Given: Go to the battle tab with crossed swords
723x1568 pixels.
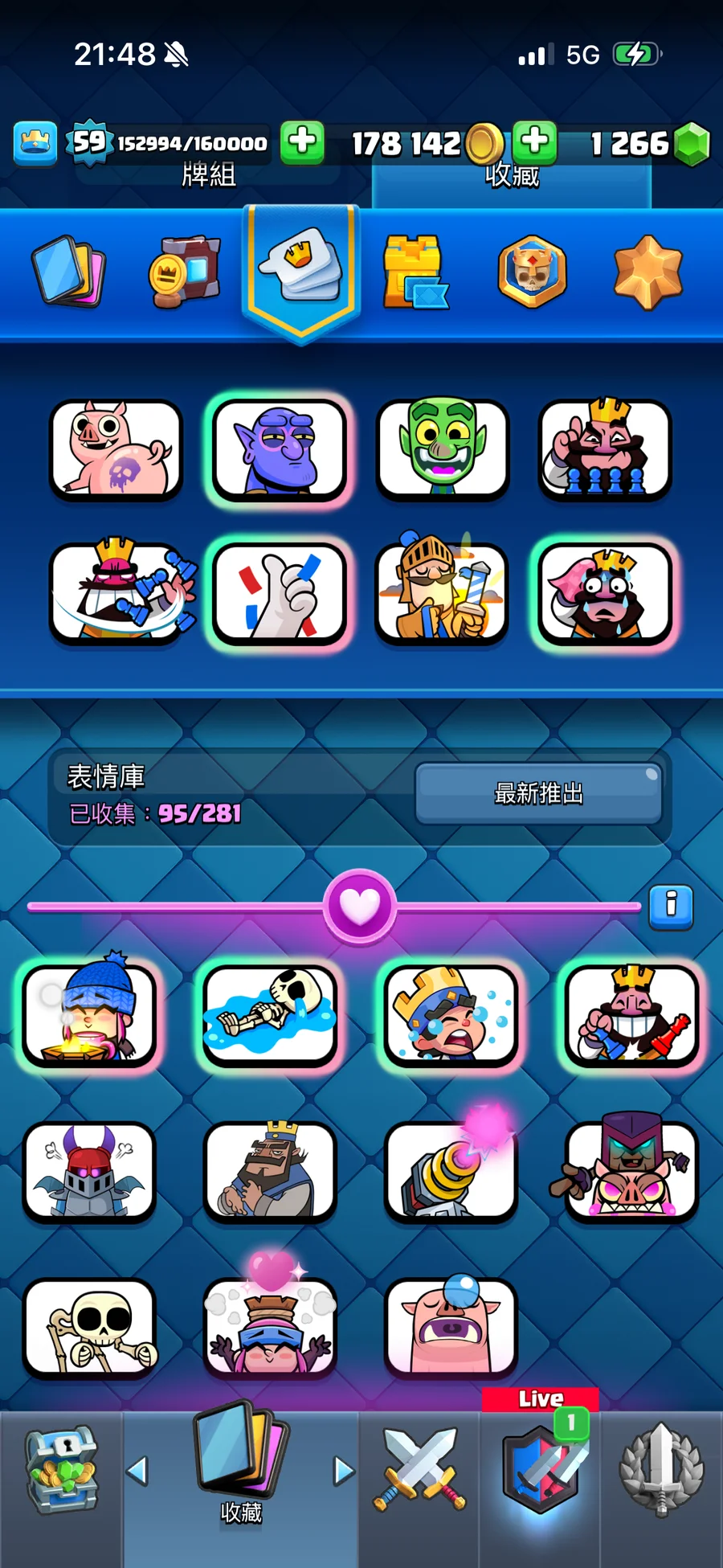Looking at the screenshot, I should click(419, 1471).
